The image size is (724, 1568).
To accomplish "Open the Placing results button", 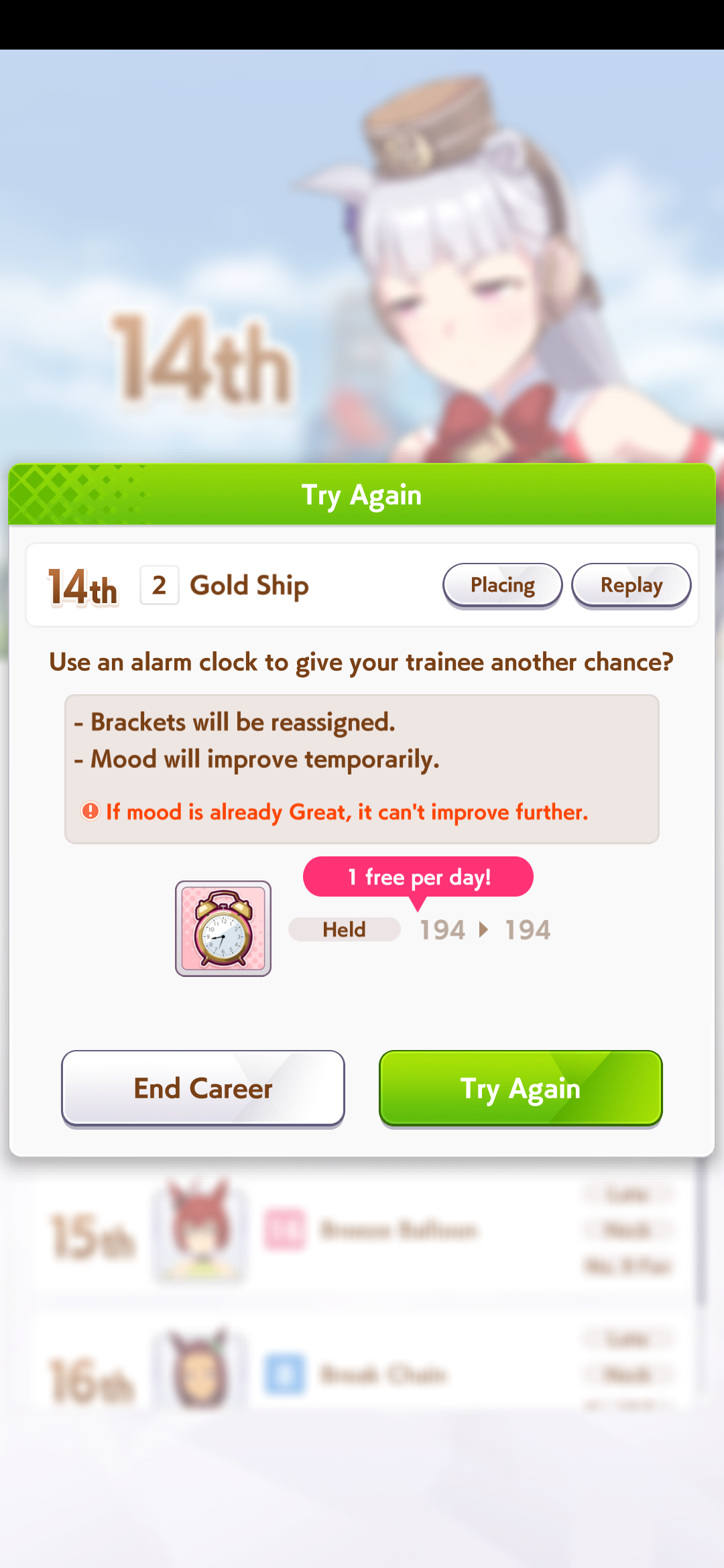I will coord(502,586).
